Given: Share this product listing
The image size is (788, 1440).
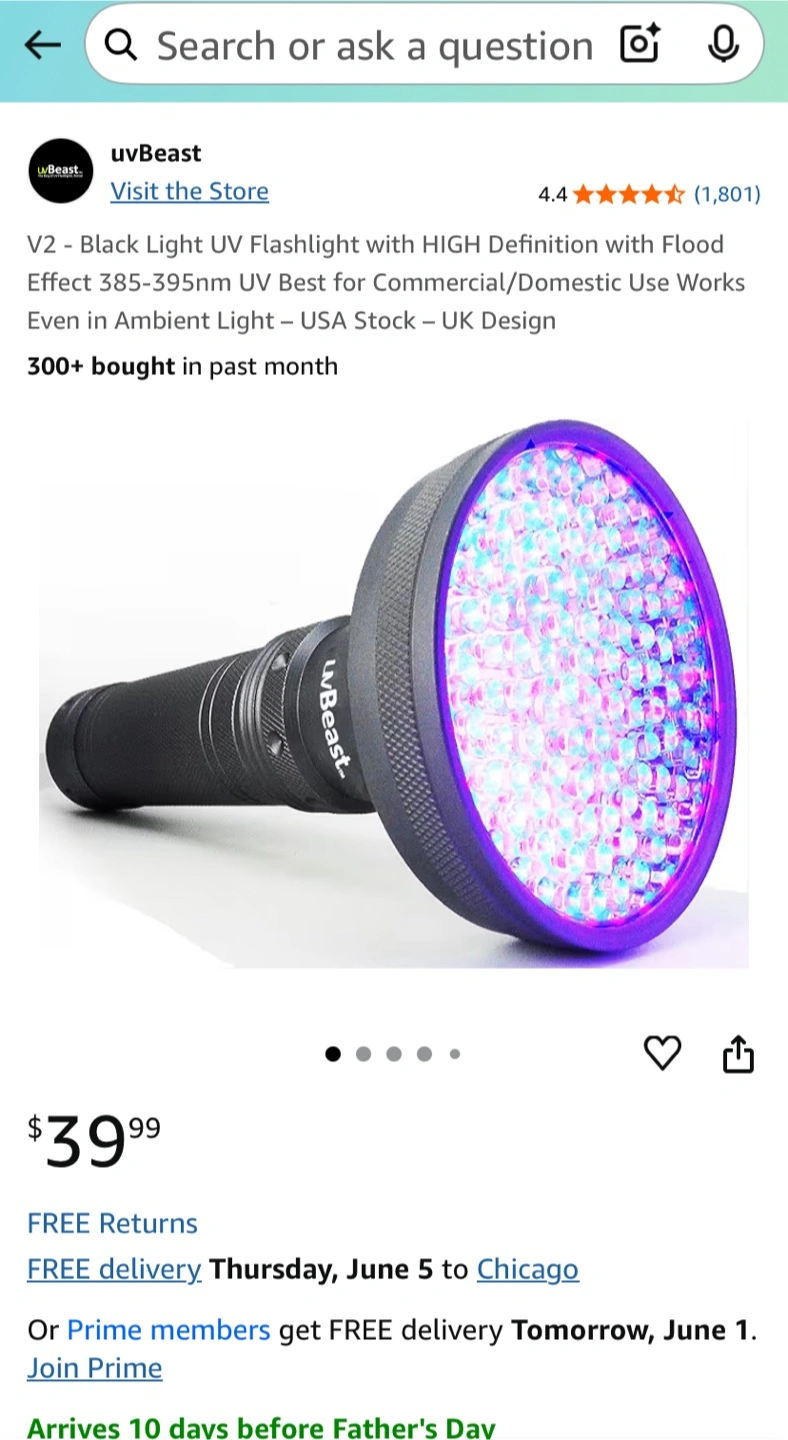Looking at the screenshot, I should pyautogui.click(x=738, y=1053).
